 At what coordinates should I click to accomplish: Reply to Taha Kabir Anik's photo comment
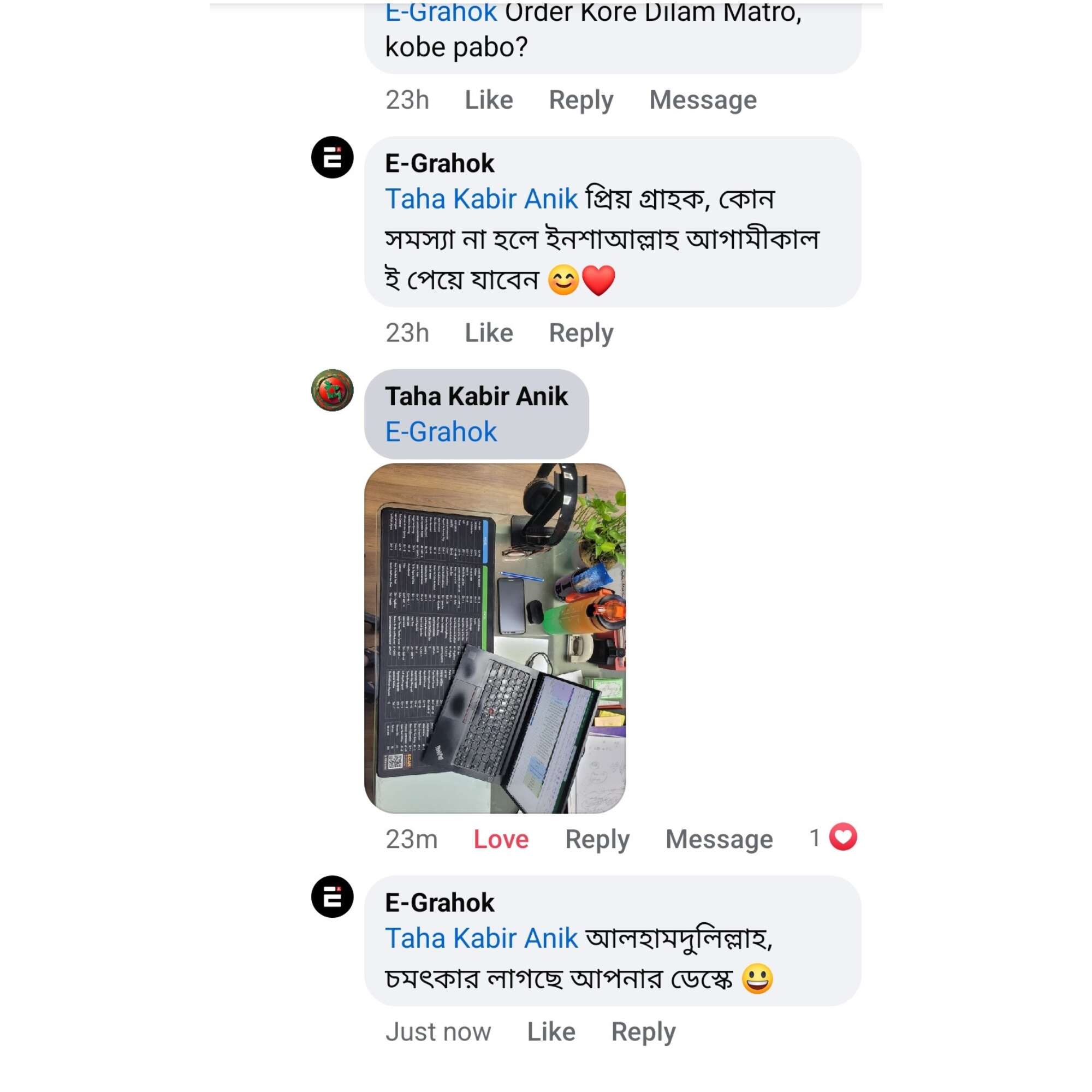[x=597, y=839]
